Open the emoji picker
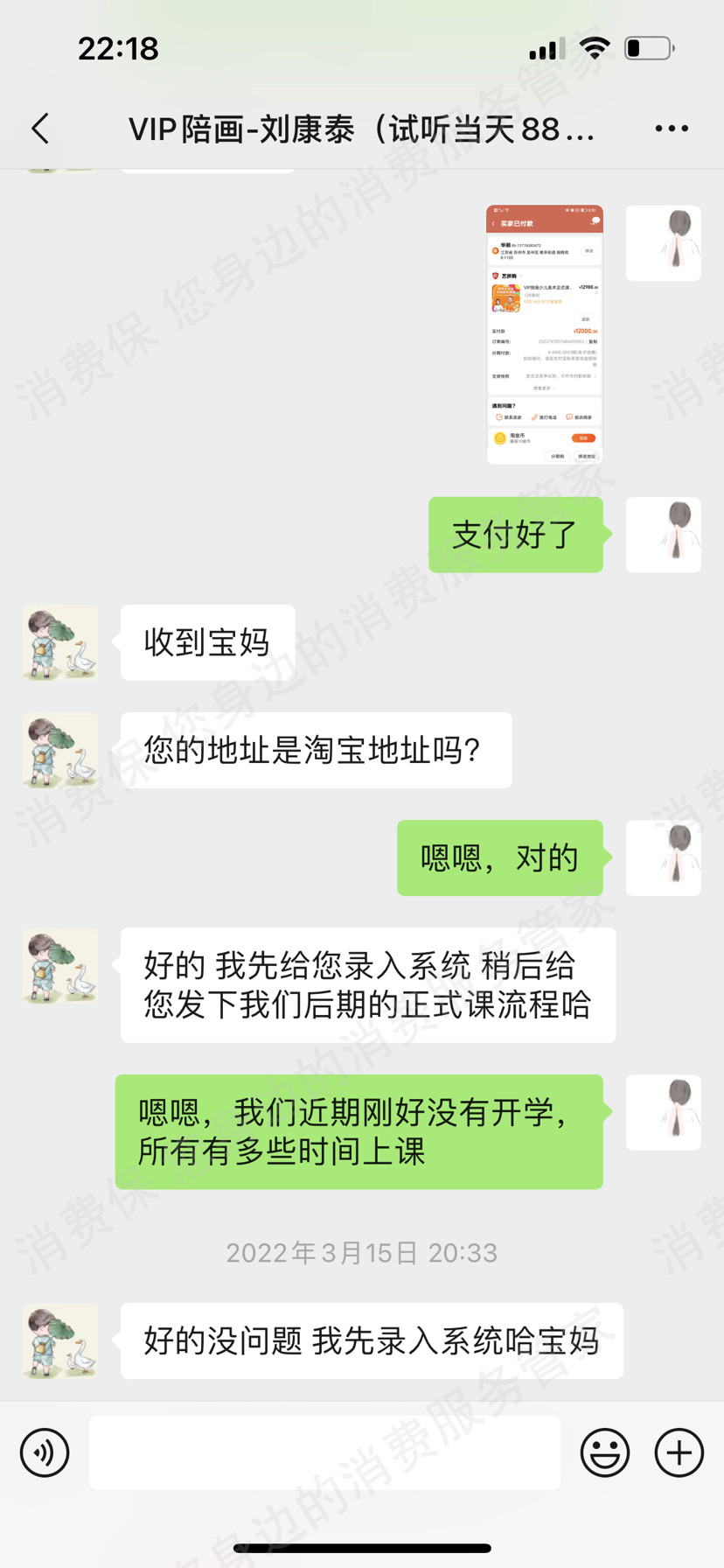724x1568 pixels. (605, 1452)
